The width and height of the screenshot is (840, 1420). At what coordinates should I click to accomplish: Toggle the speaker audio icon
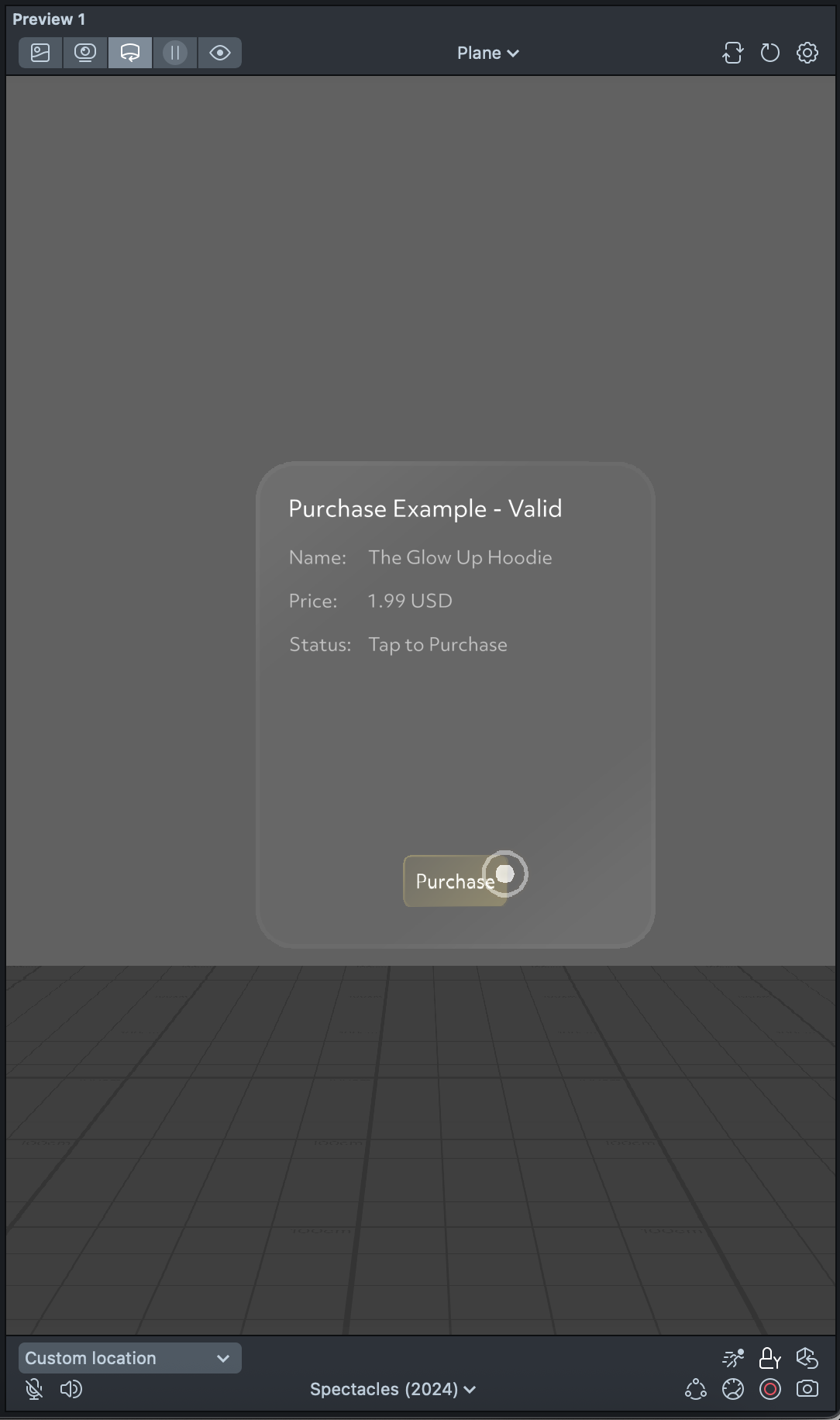click(71, 1389)
